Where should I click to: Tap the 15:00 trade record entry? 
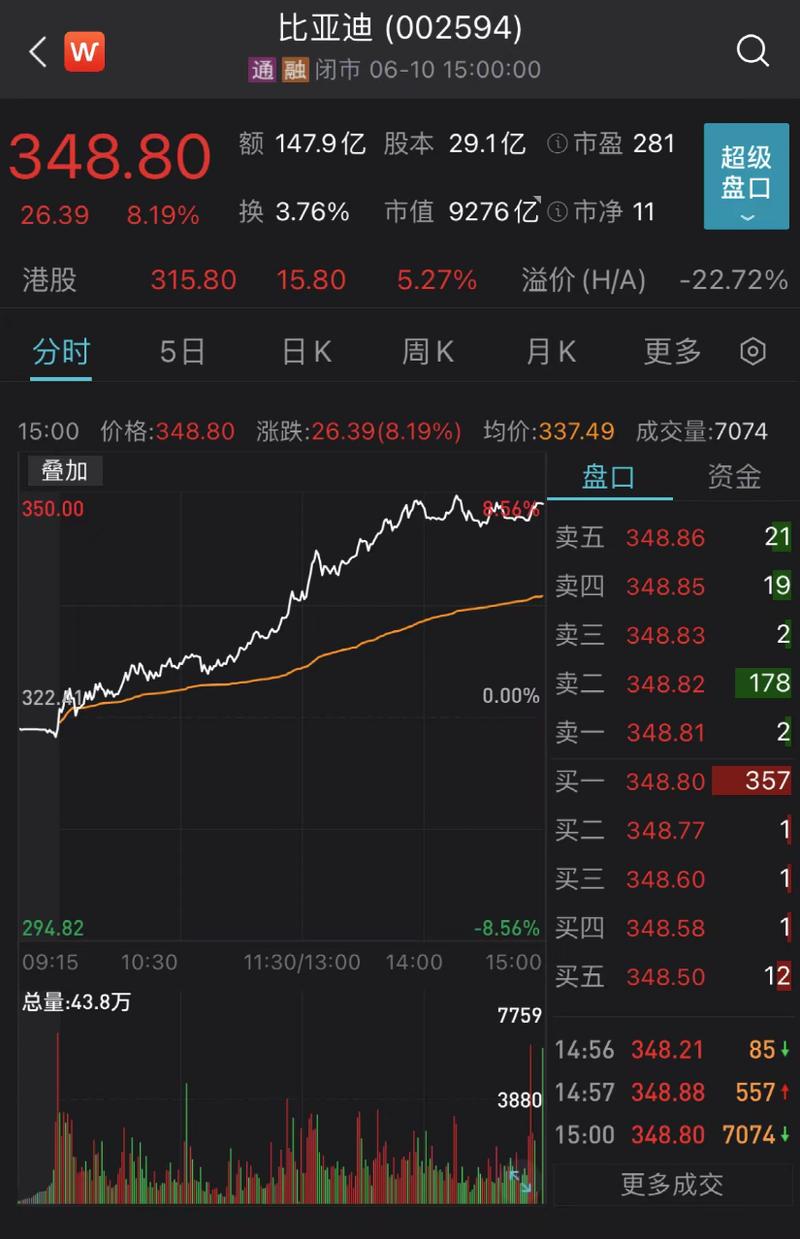tap(665, 1135)
